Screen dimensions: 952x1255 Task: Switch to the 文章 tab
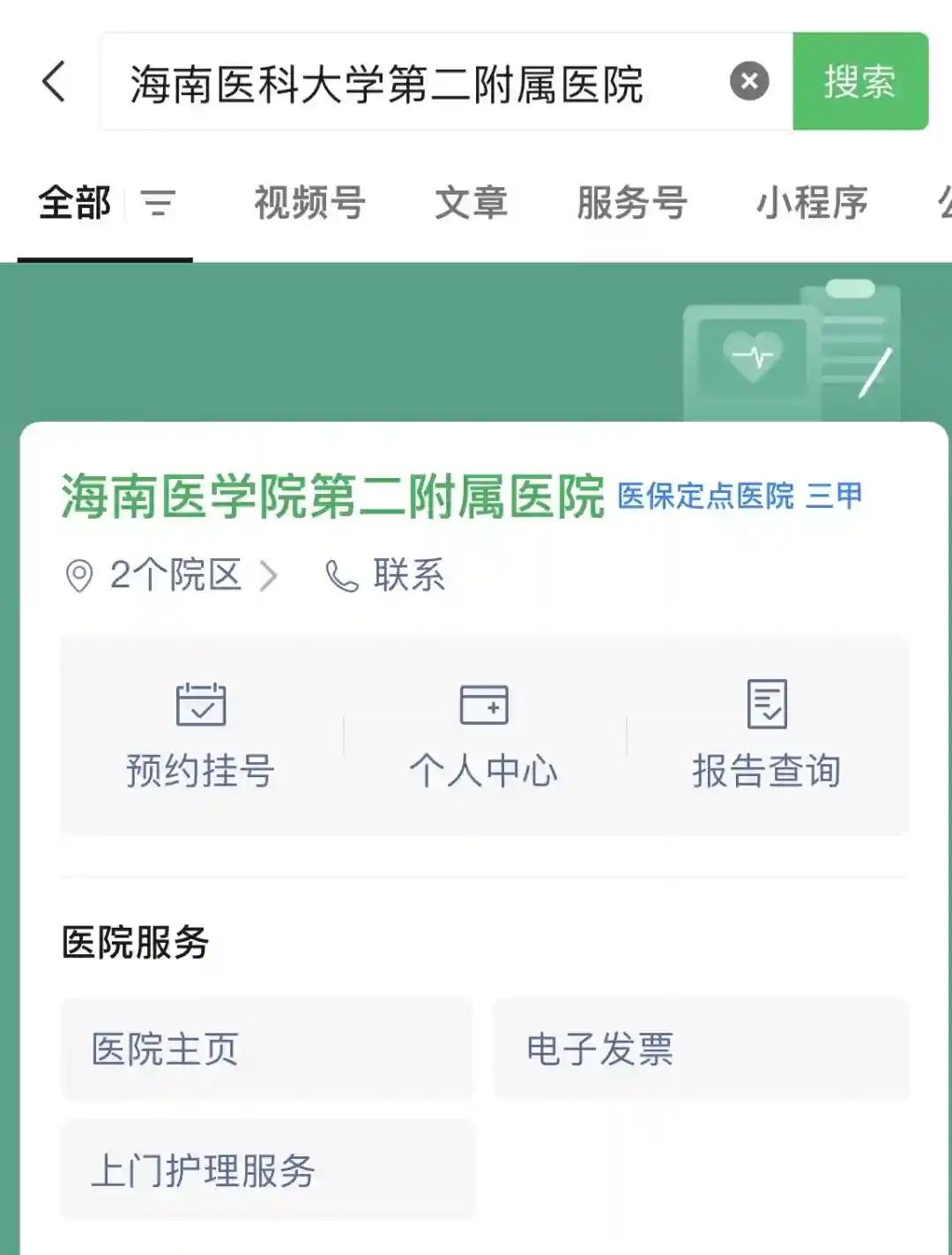coord(472,203)
